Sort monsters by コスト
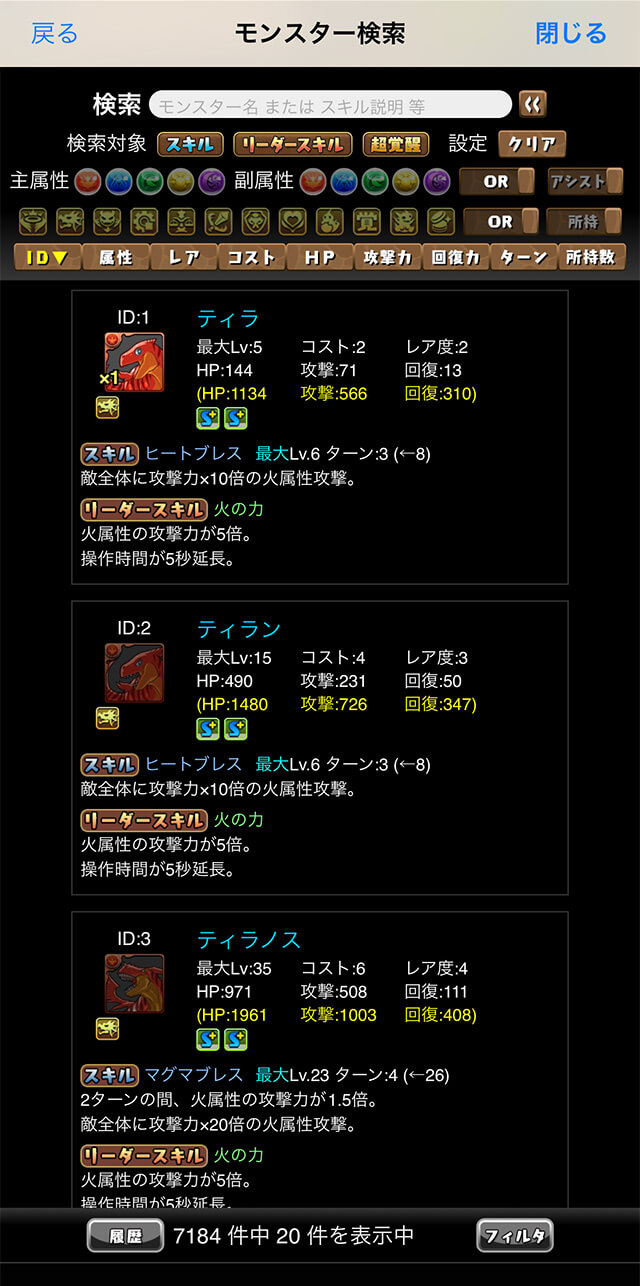Screen dimensions: 640x1286 click(x=251, y=257)
